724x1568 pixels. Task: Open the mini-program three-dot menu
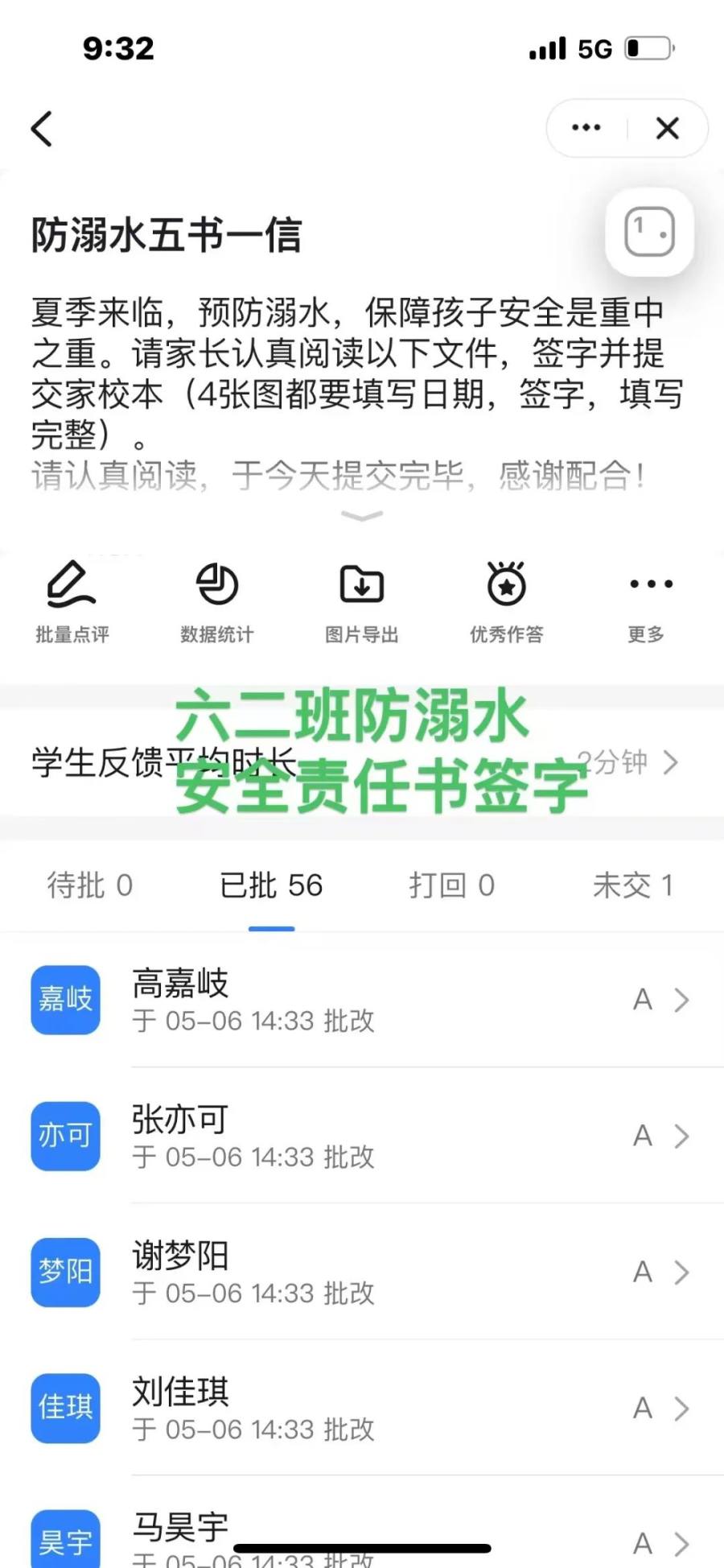586,128
